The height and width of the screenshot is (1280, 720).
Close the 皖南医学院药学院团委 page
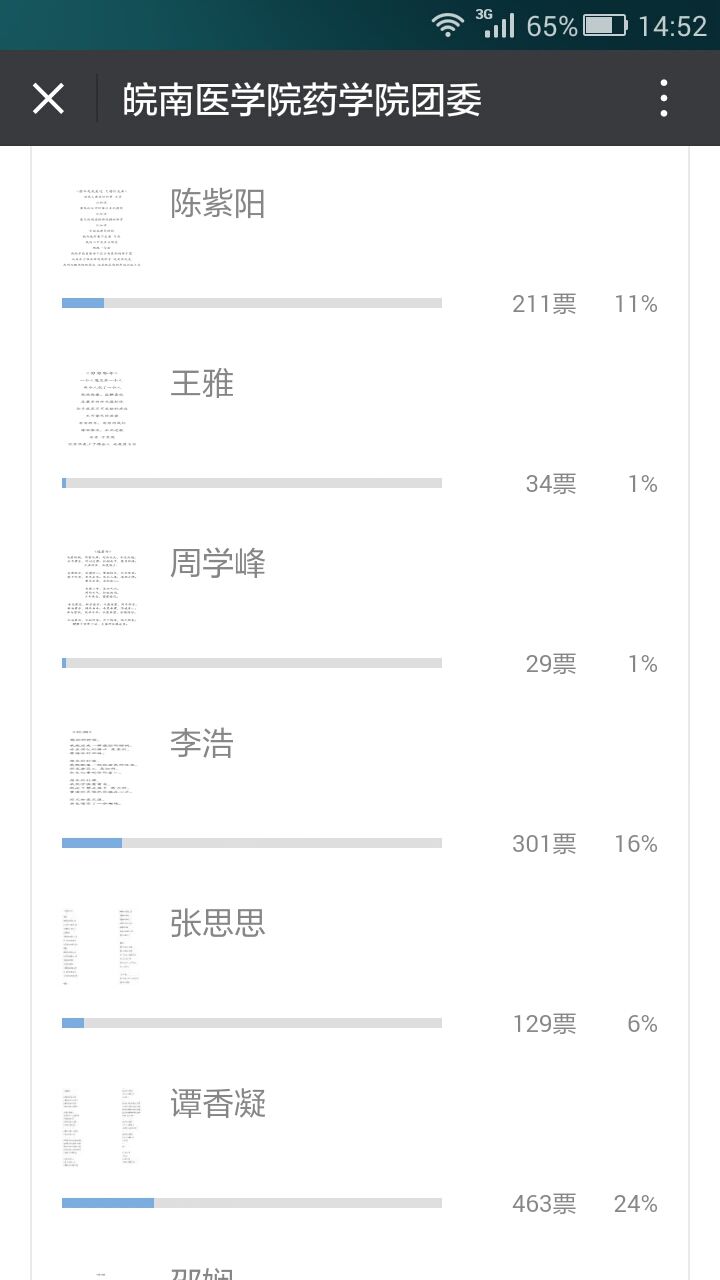click(48, 99)
